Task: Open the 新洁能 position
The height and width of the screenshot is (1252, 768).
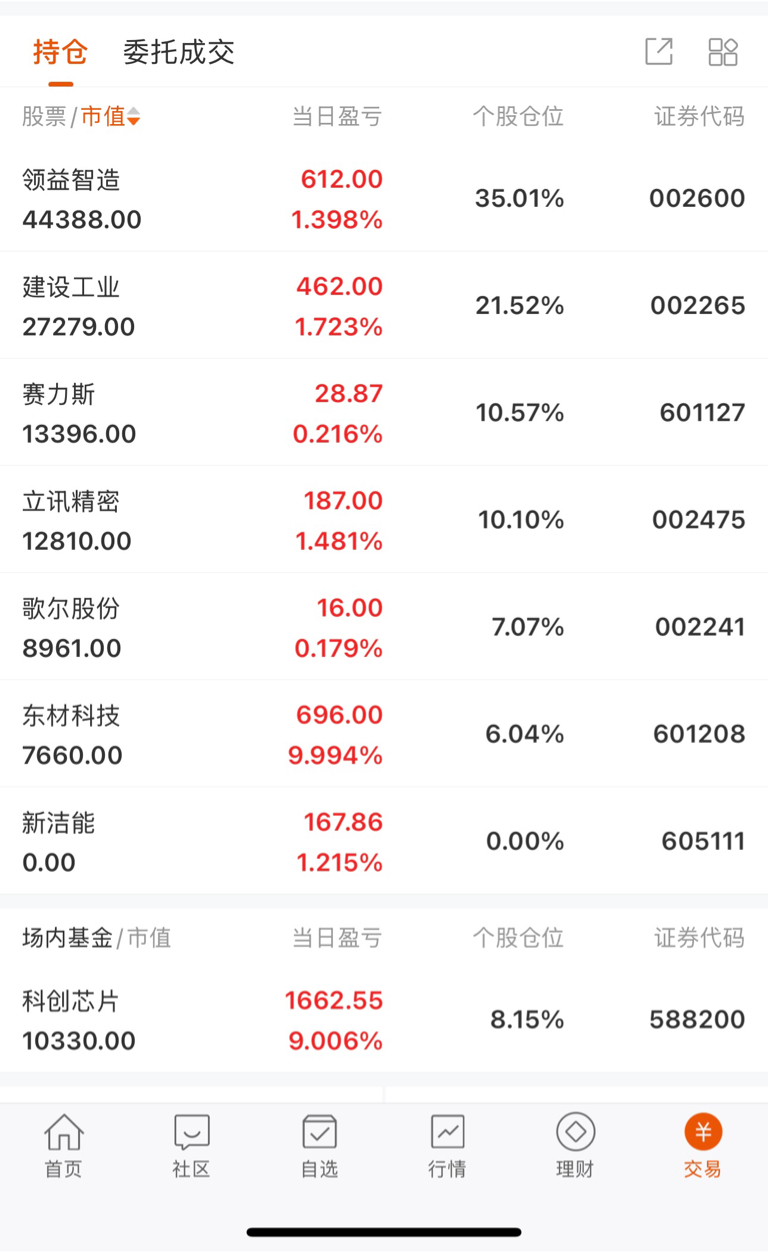Action: point(384,840)
